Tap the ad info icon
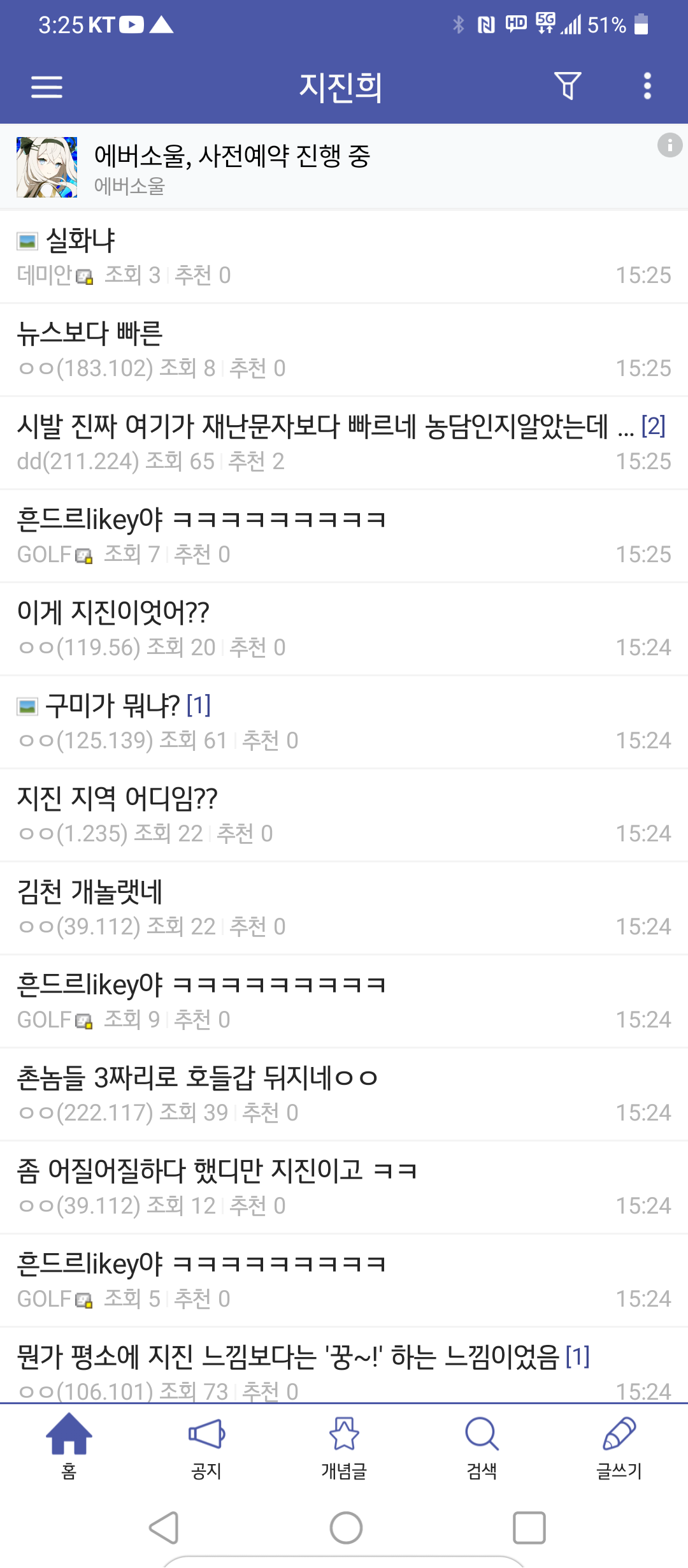Screen dimensions: 688x1568 coord(670,145)
